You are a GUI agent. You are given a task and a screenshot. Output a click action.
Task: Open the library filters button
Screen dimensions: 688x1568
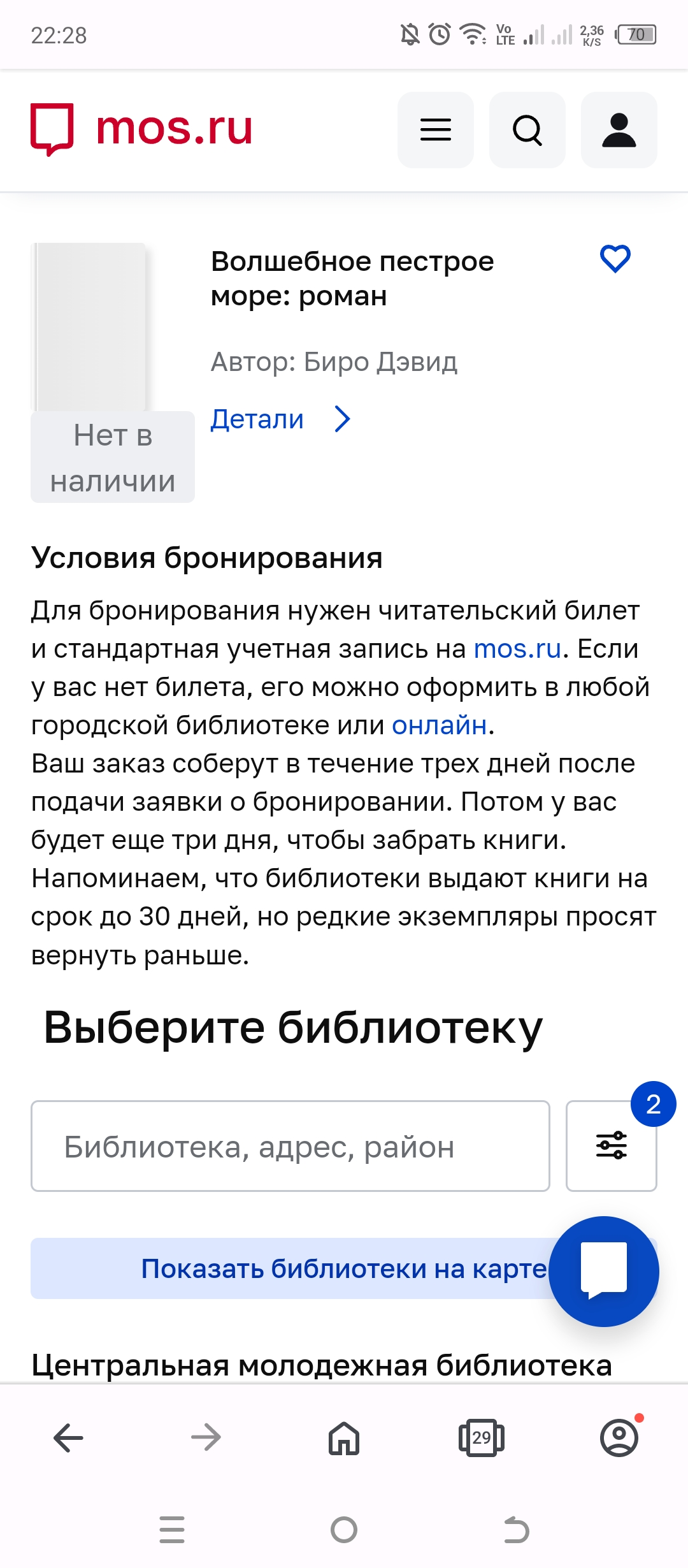[612, 1146]
